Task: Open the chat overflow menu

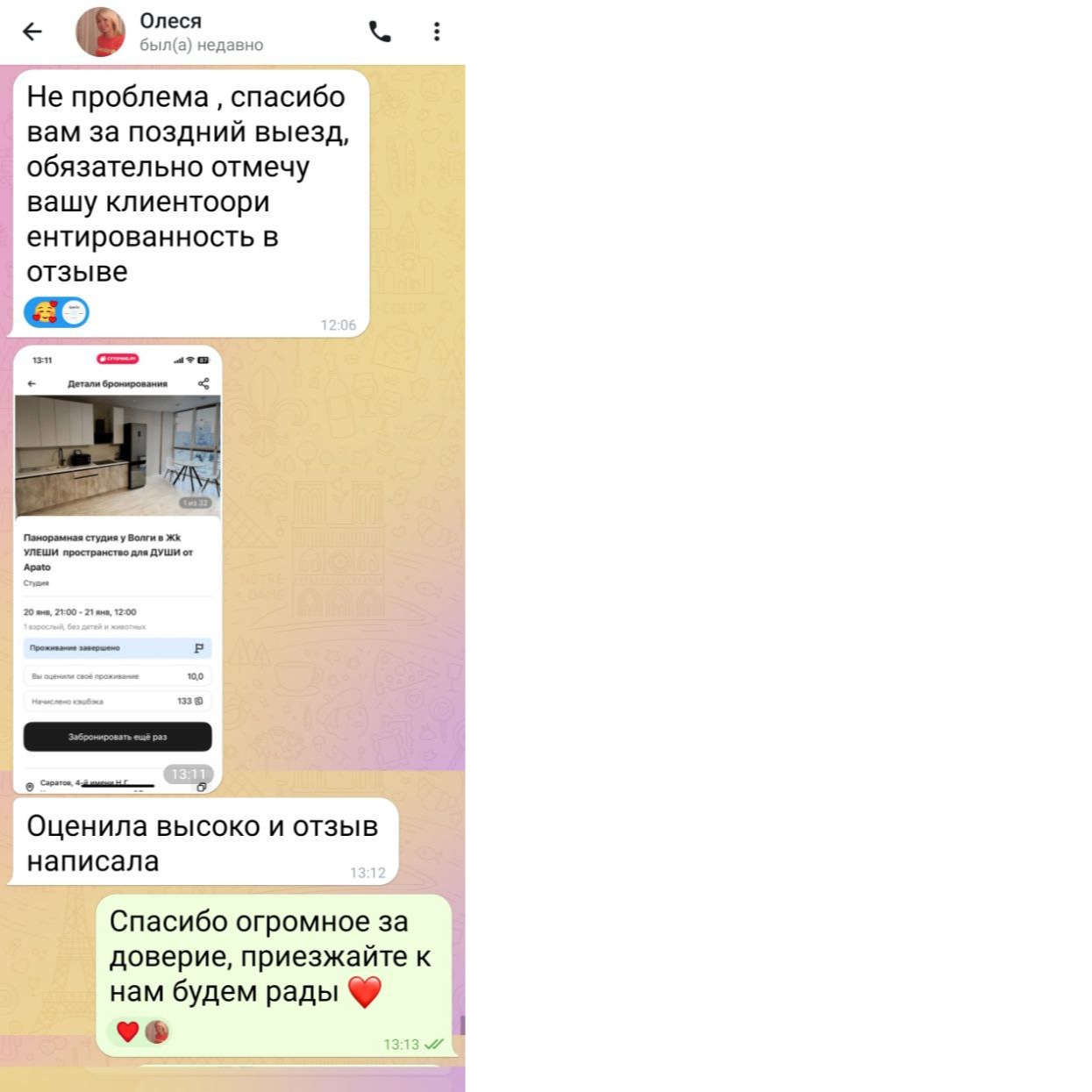Action: point(437,32)
